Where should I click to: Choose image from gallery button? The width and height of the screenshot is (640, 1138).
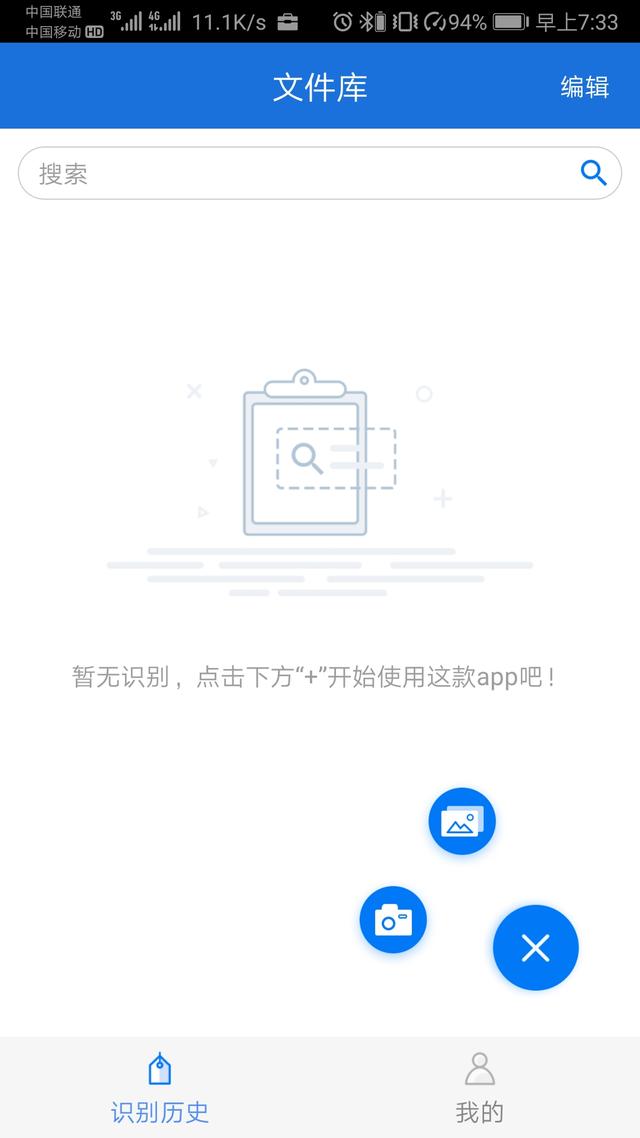(462, 822)
